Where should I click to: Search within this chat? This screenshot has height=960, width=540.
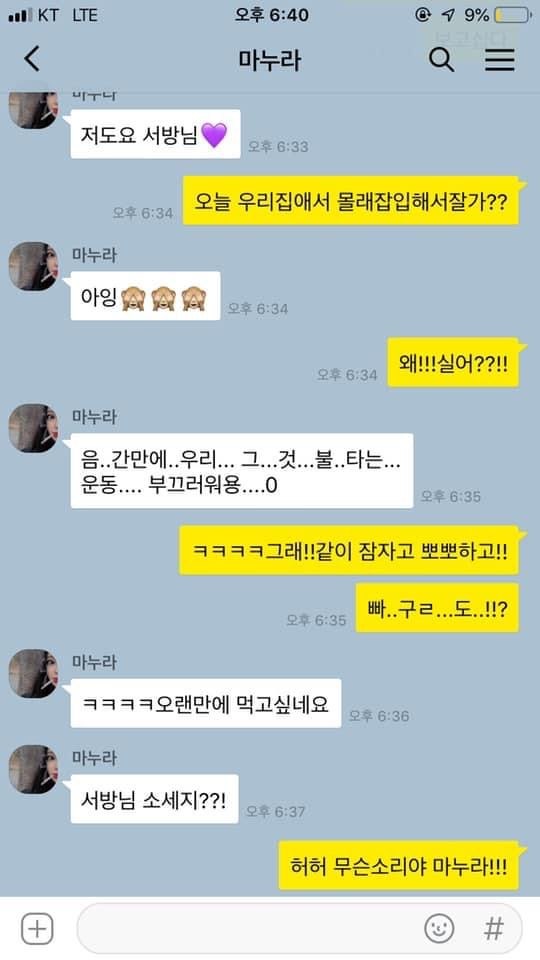441,60
